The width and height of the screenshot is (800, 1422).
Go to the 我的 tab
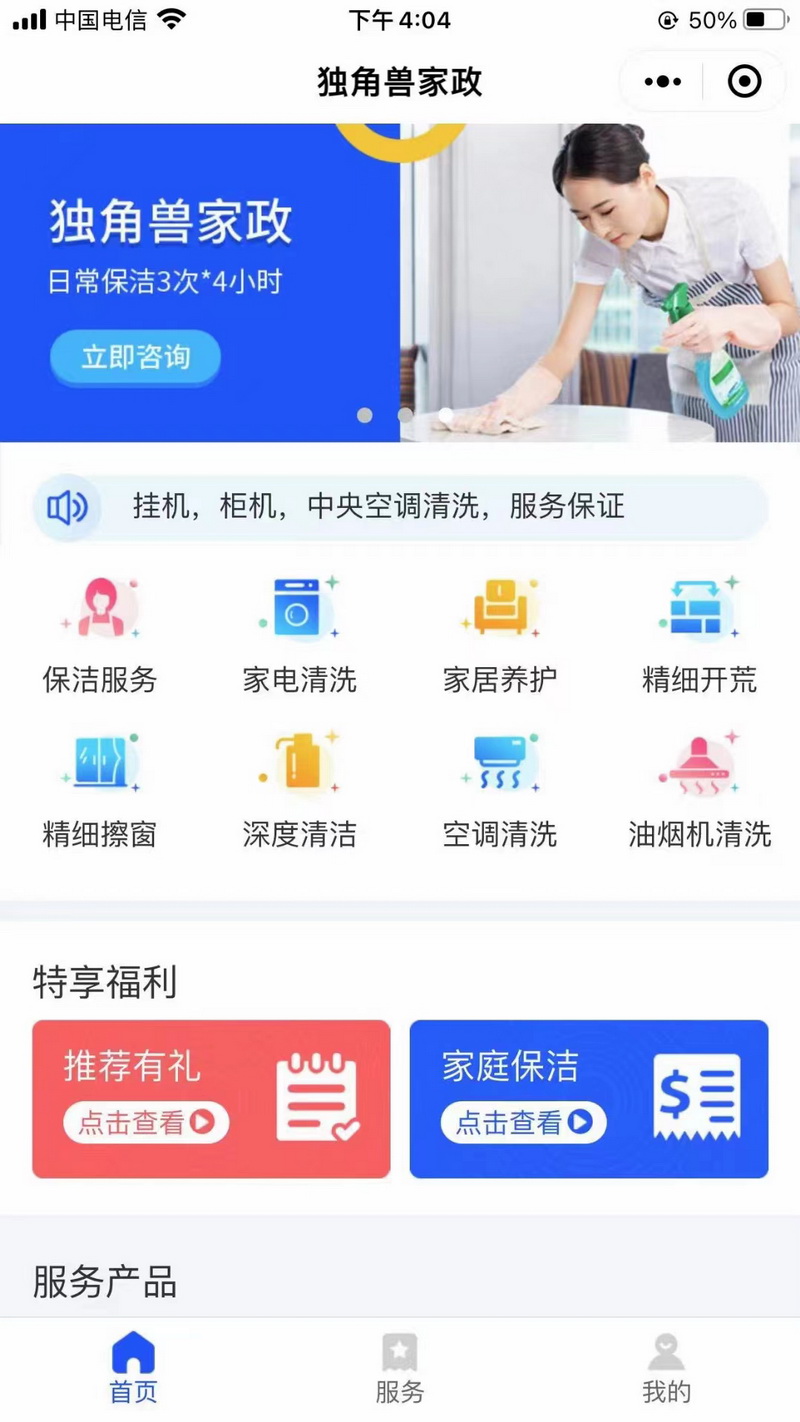[666, 1368]
